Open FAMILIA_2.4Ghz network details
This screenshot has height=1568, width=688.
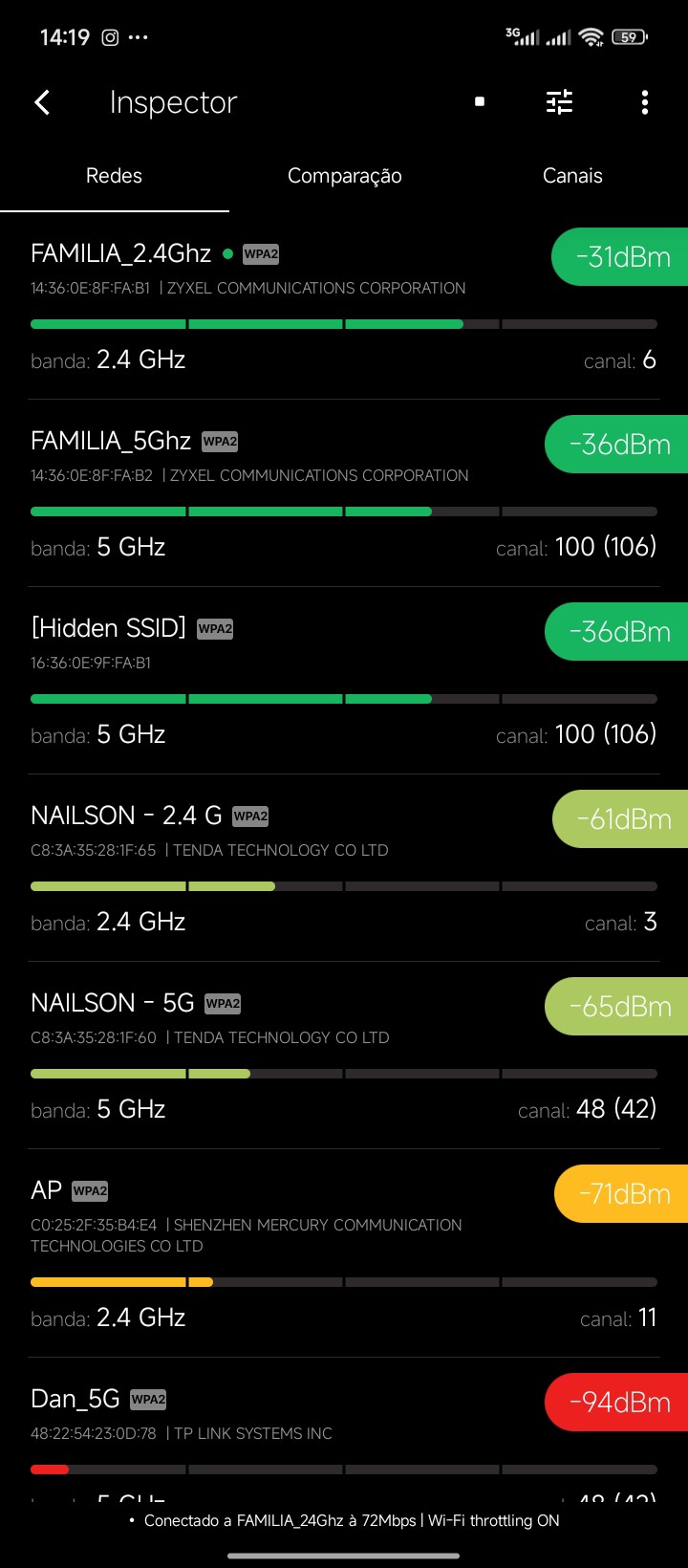(287, 306)
